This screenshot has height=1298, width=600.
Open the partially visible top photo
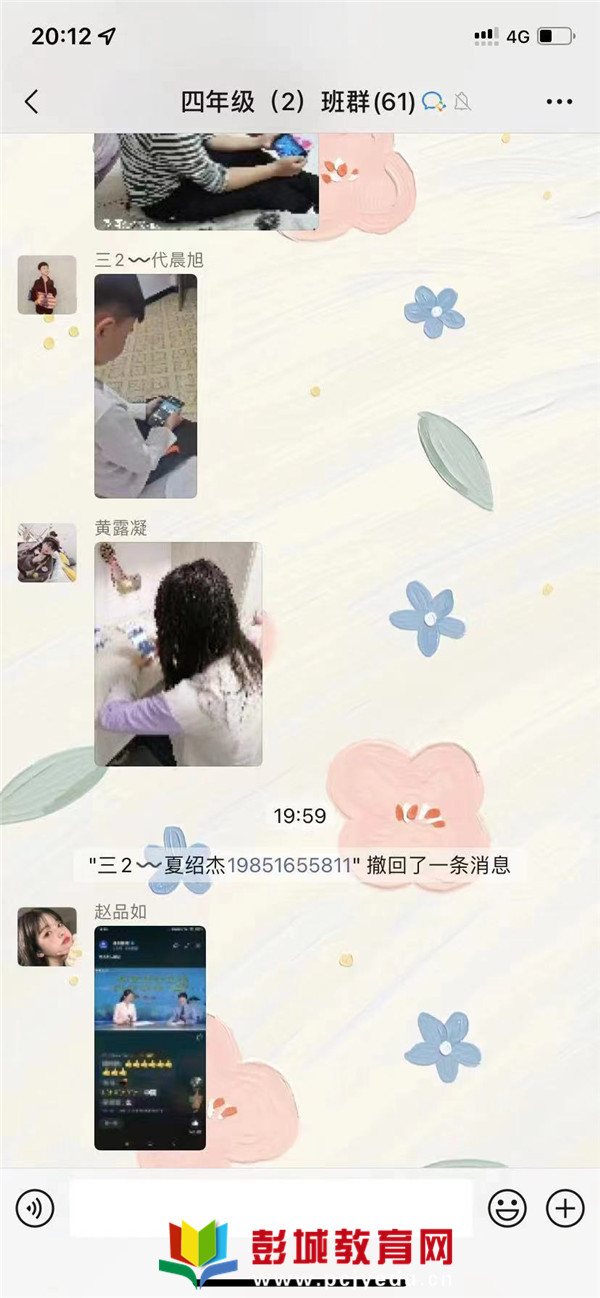(x=207, y=182)
